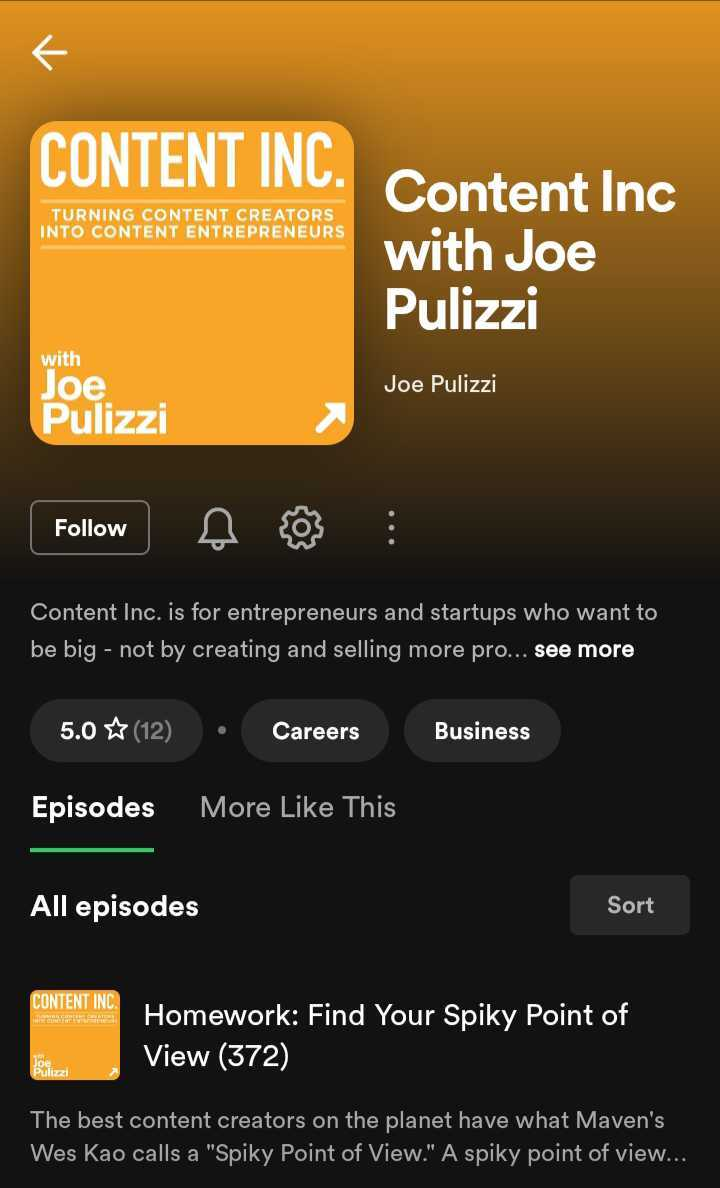
Task: Sort the episode list
Action: click(629, 905)
